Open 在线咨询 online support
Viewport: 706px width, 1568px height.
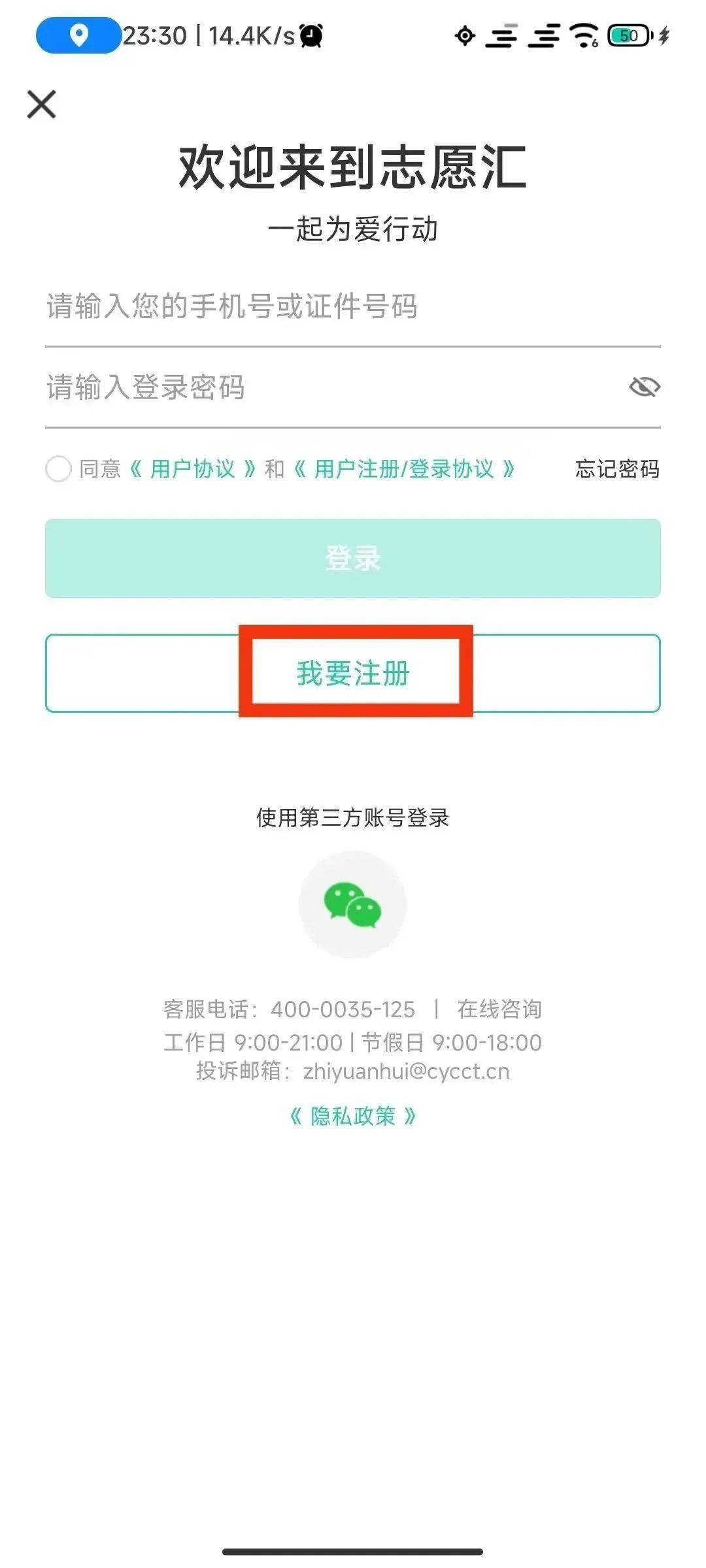coord(499,1009)
